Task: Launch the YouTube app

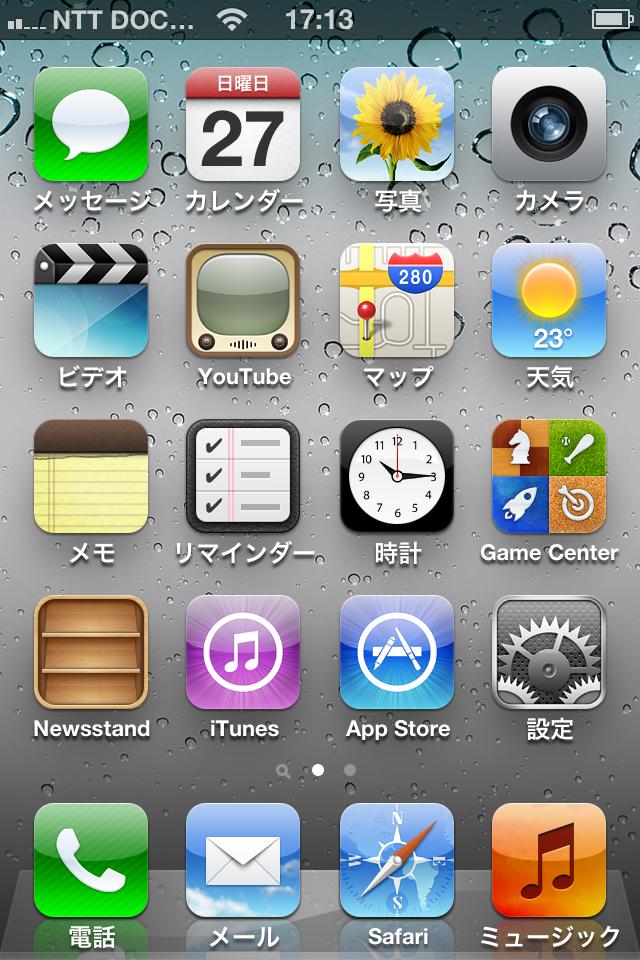Action: [x=243, y=300]
